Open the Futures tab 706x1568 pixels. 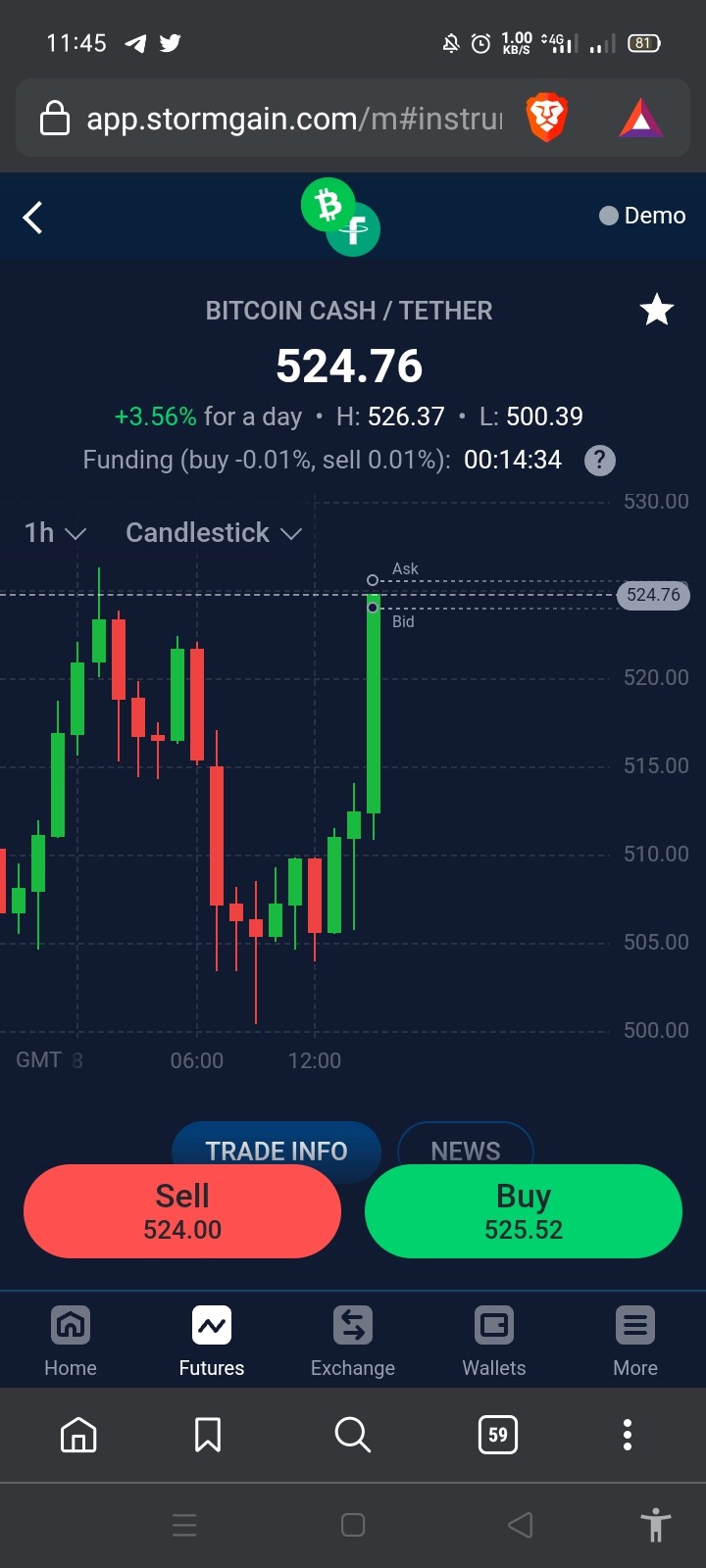click(212, 1341)
